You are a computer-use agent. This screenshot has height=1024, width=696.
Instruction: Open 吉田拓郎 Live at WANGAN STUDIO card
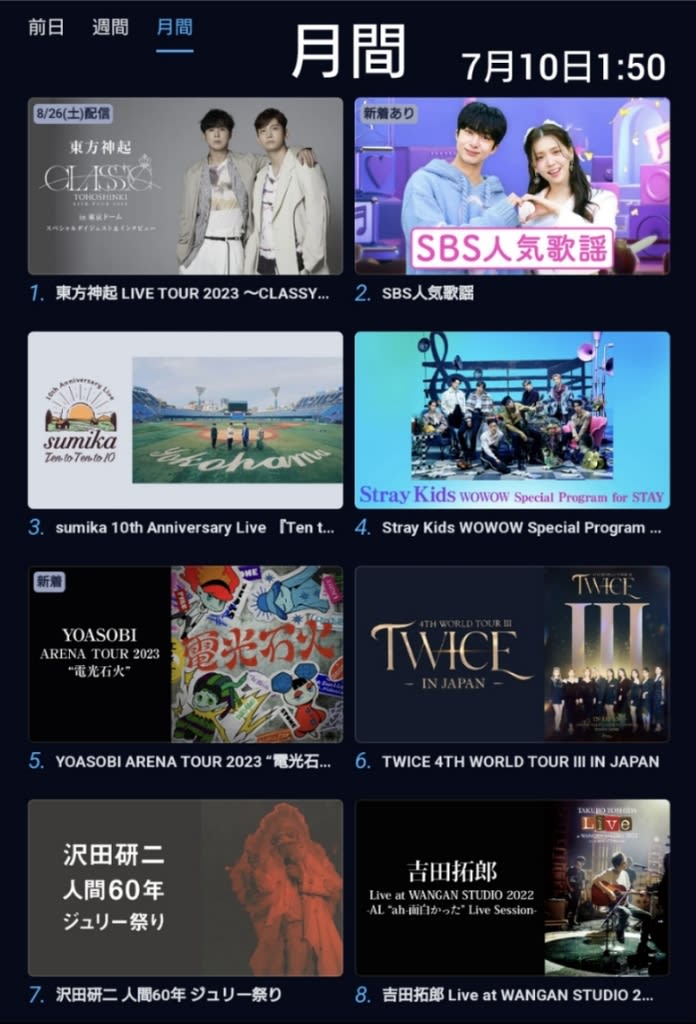(x=512, y=888)
